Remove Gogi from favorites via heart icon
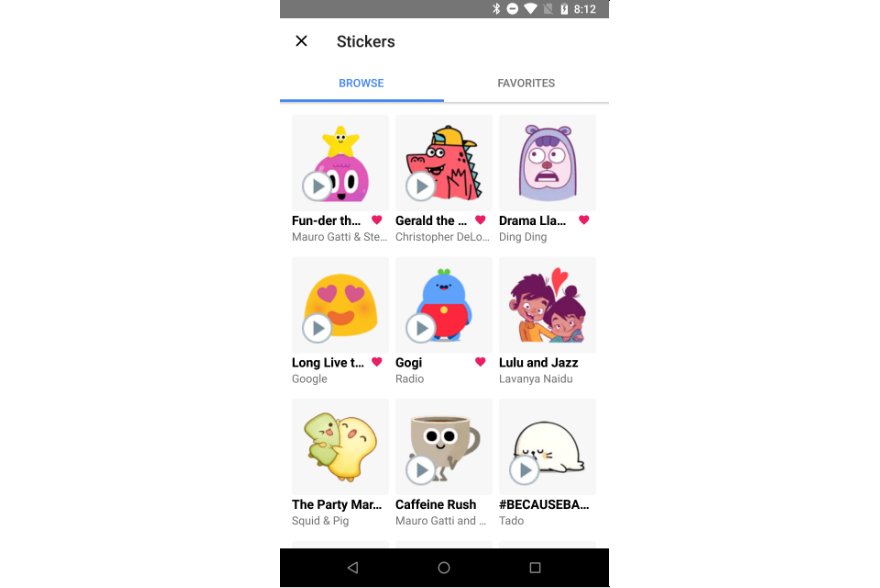 480,362
